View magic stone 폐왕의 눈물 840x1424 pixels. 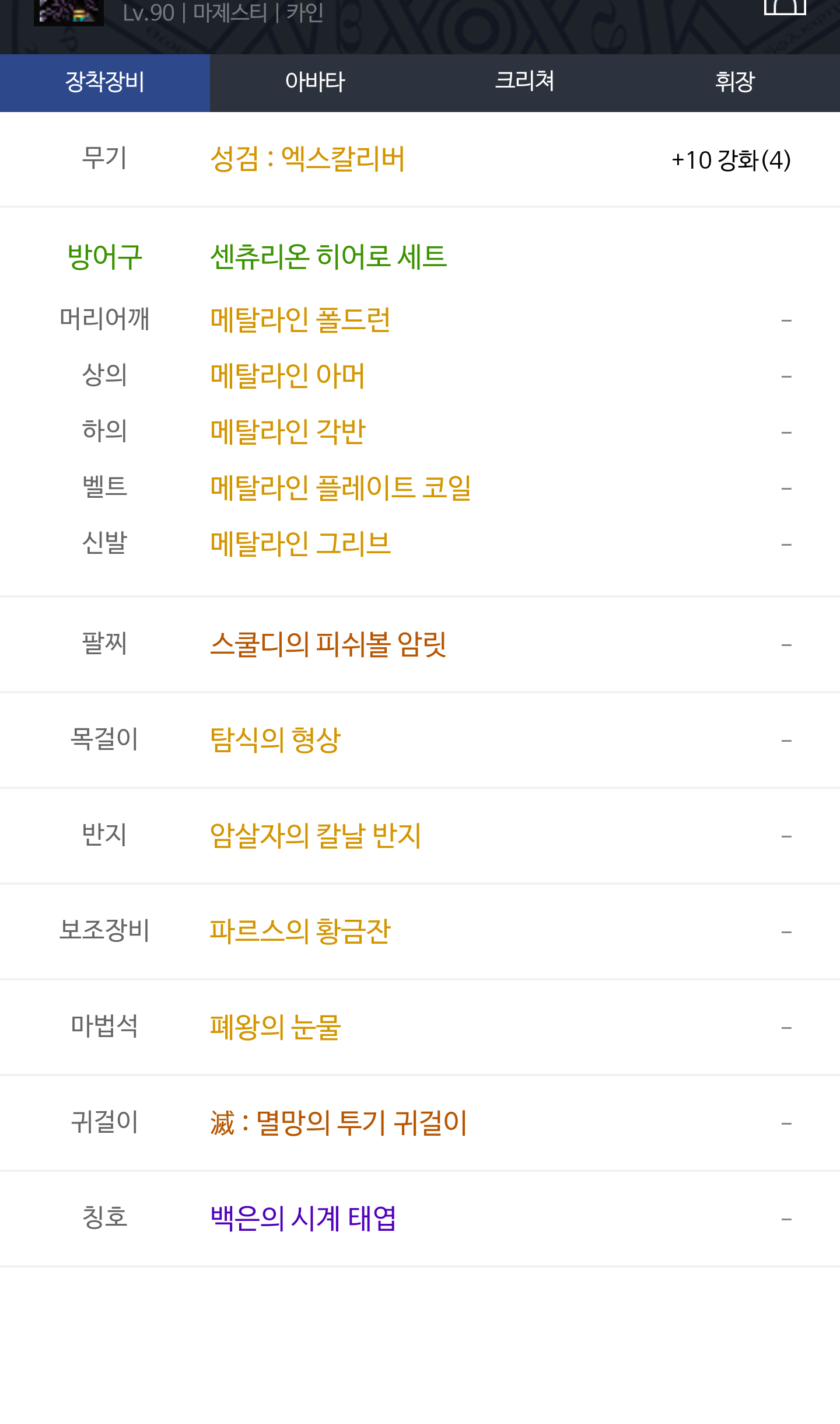[275, 1027]
